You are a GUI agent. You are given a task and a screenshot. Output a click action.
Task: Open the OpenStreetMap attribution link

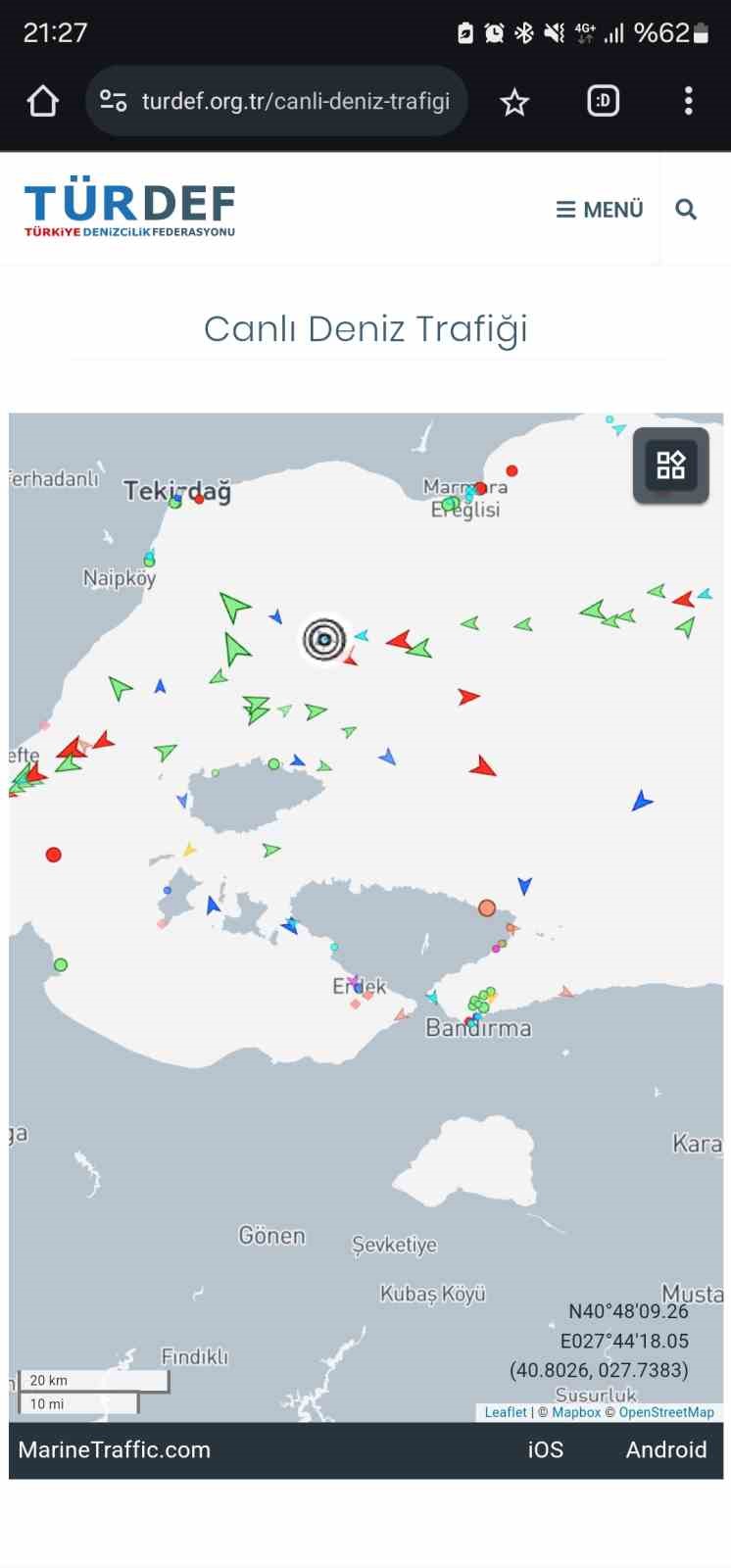tap(667, 1412)
